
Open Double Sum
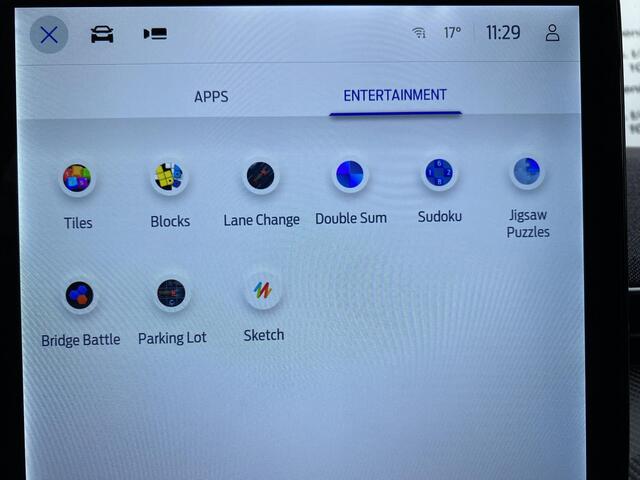(350, 175)
